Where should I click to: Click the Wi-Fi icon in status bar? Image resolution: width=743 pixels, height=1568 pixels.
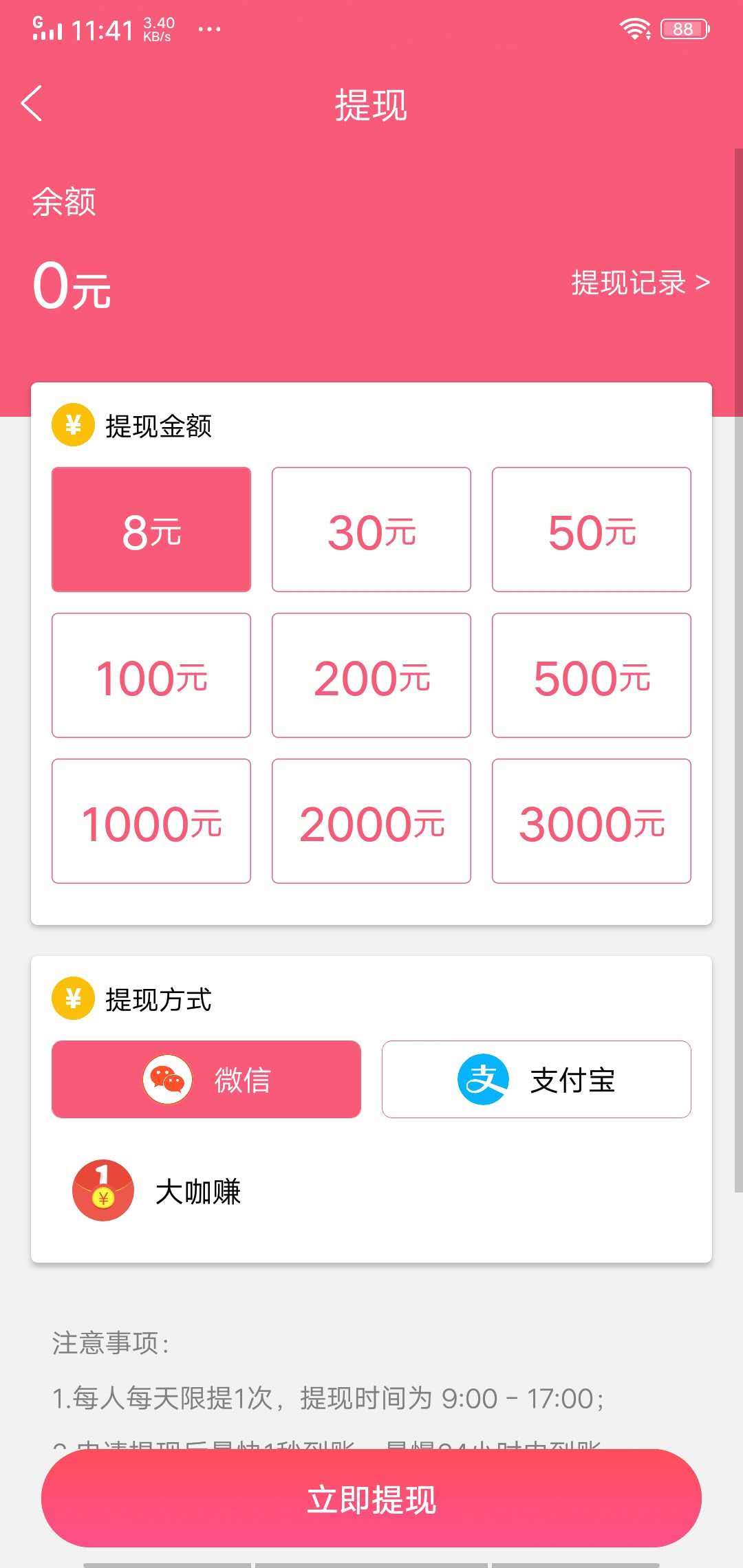[x=634, y=28]
